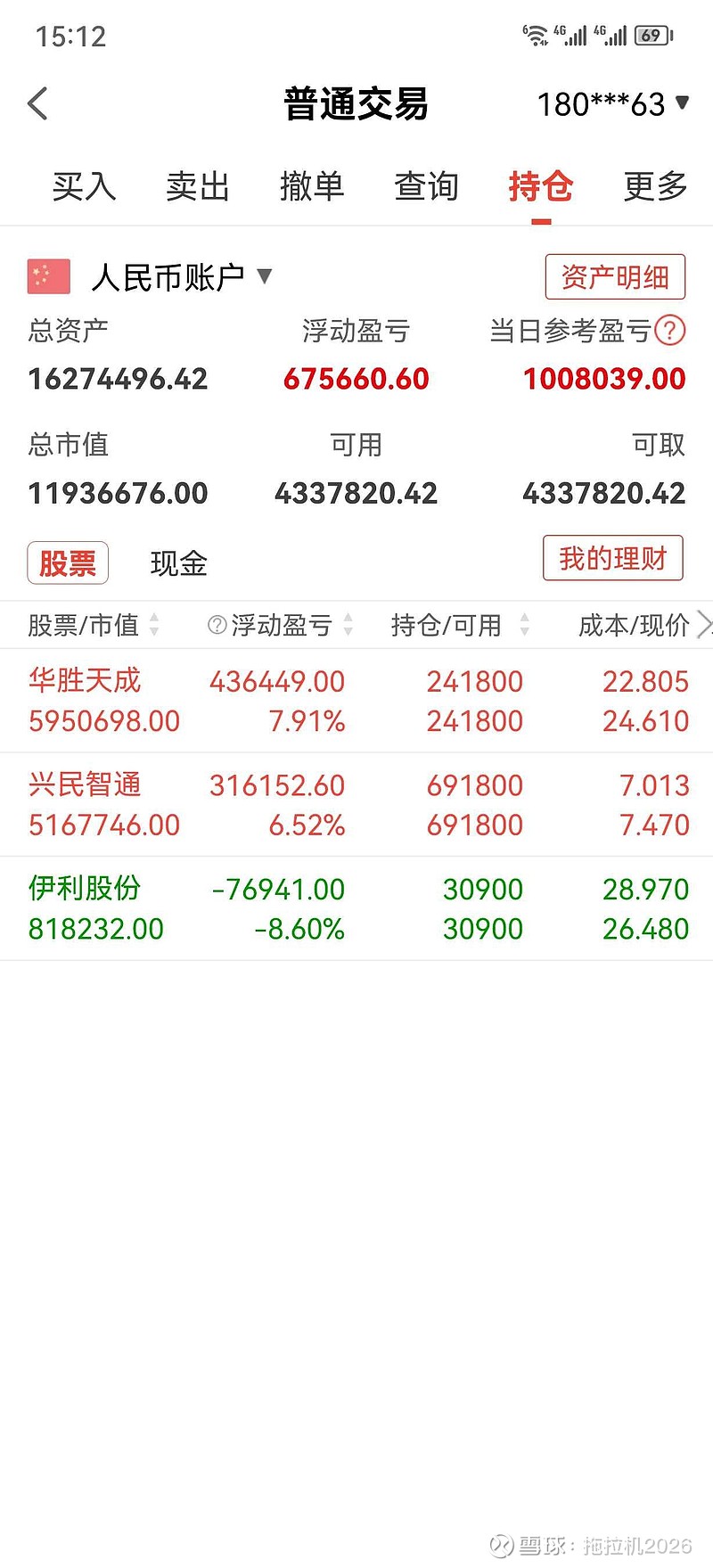Switch to the 现金 segment
The width and height of the screenshot is (713, 1568).
click(179, 563)
